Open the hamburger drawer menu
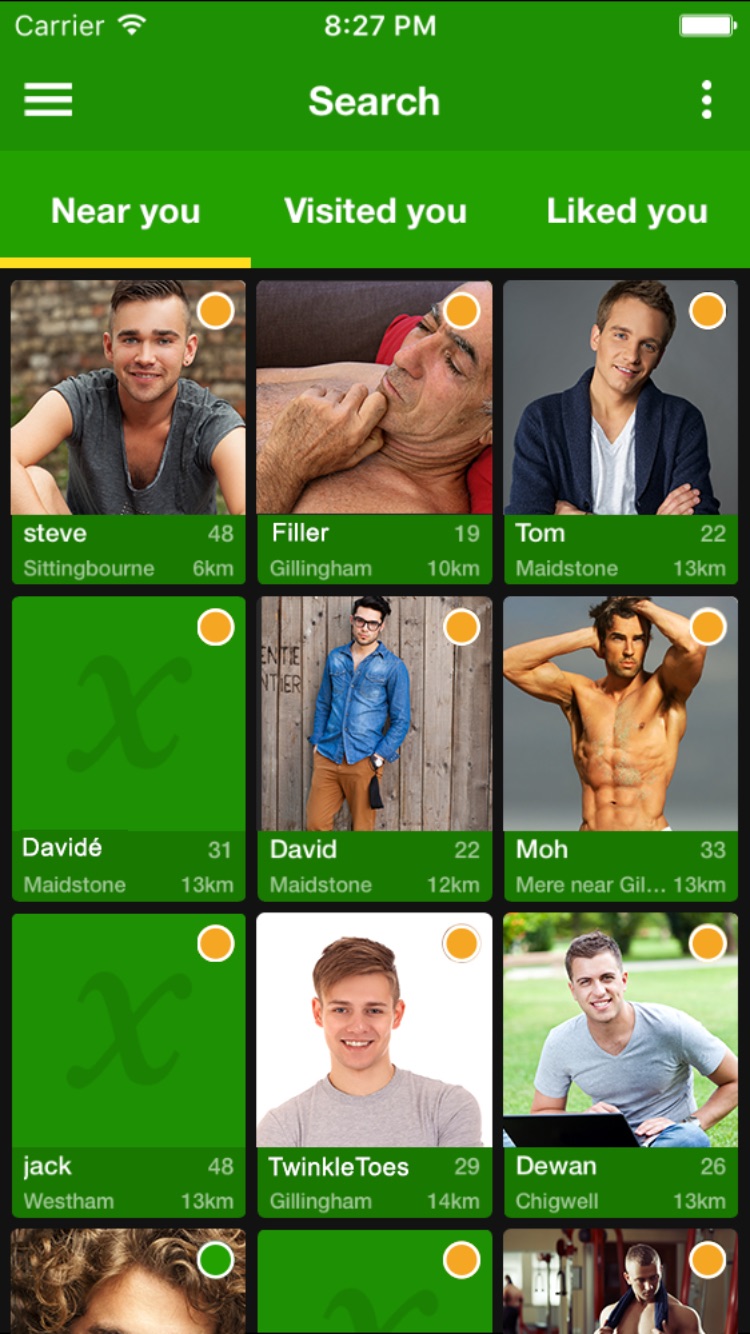 click(48, 100)
